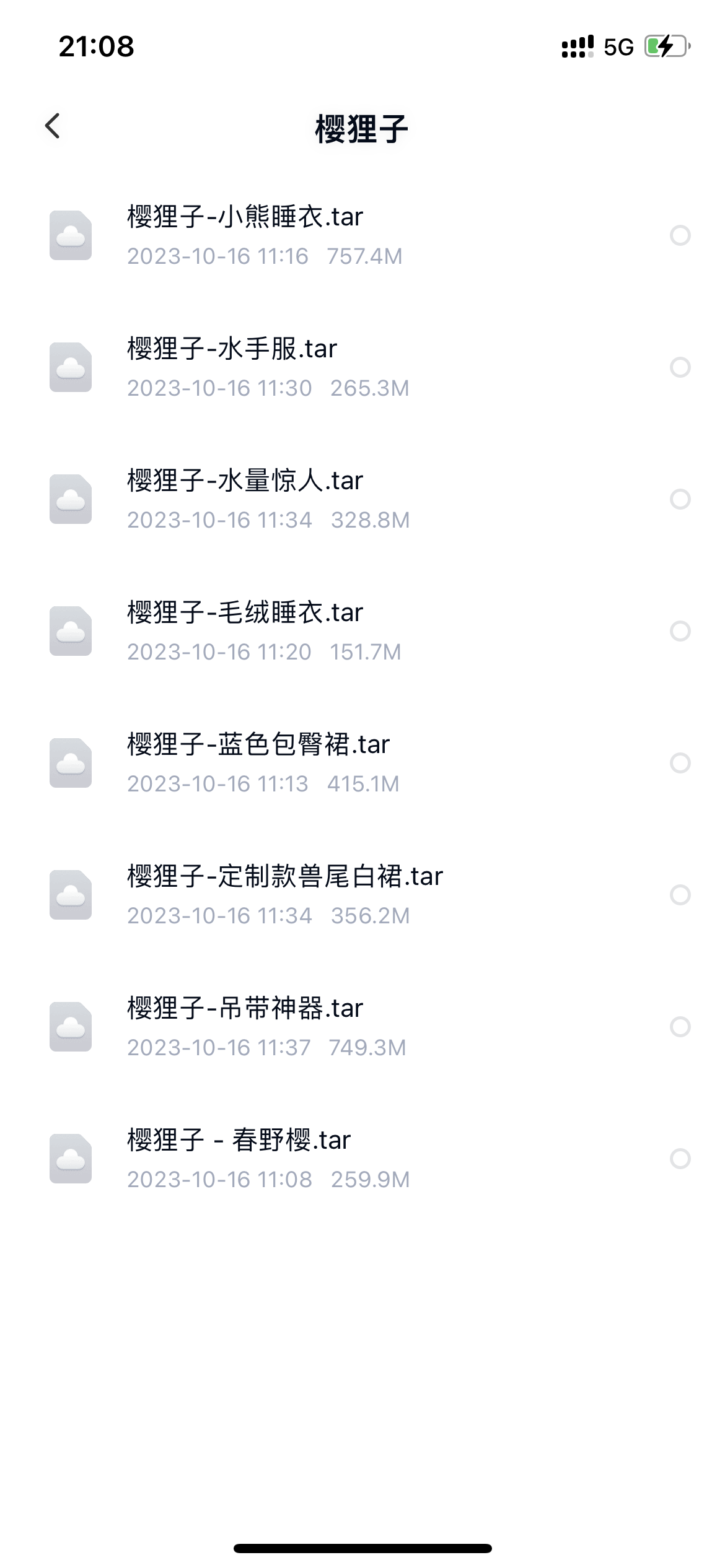This screenshot has height=1568, width=725.
Task: Open the file 樱狸子-蓝色包臀裙.tar
Action: 362,763
